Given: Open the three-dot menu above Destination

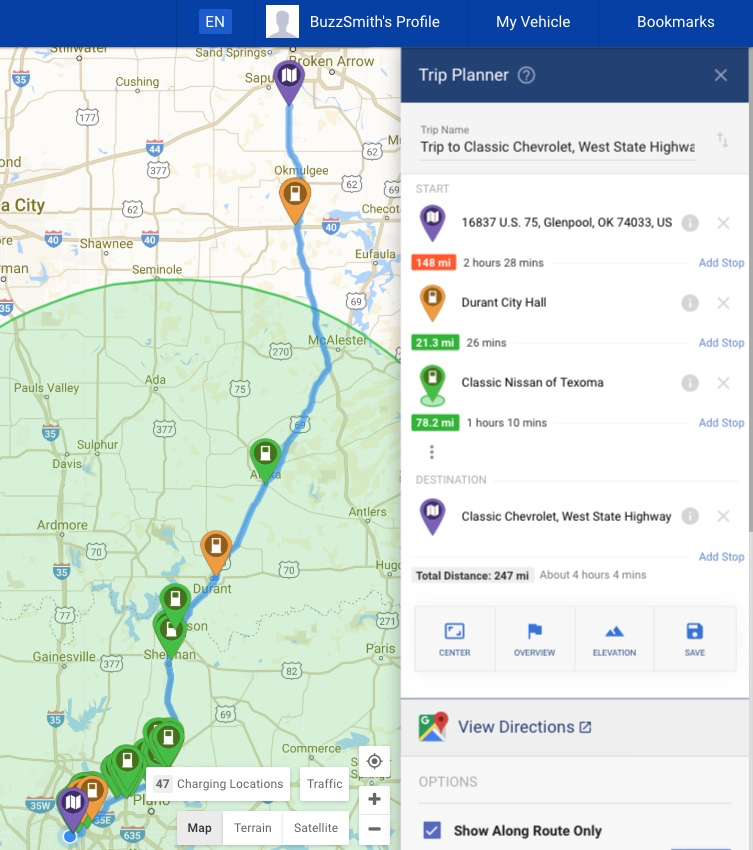Looking at the screenshot, I should tap(432, 452).
